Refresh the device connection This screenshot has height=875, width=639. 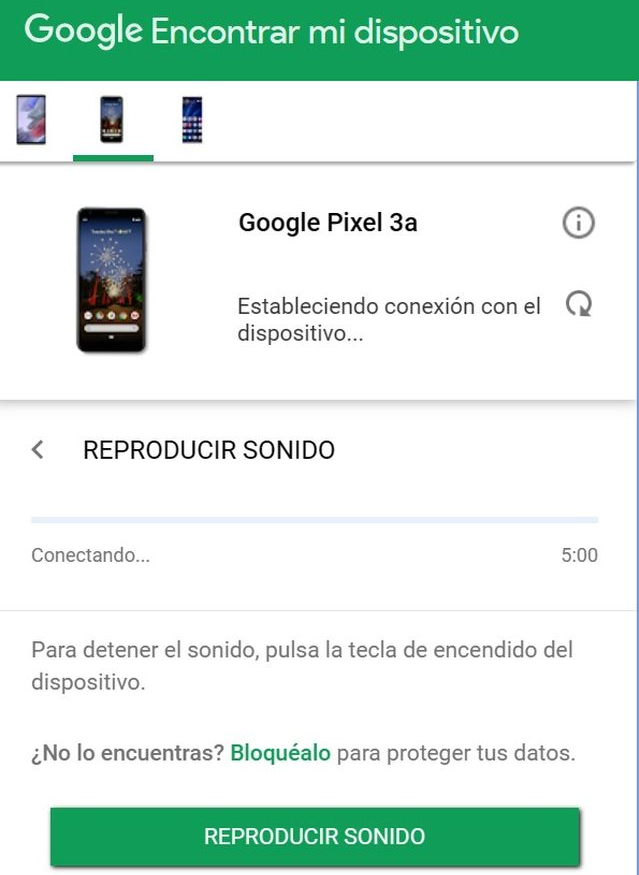tap(578, 304)
